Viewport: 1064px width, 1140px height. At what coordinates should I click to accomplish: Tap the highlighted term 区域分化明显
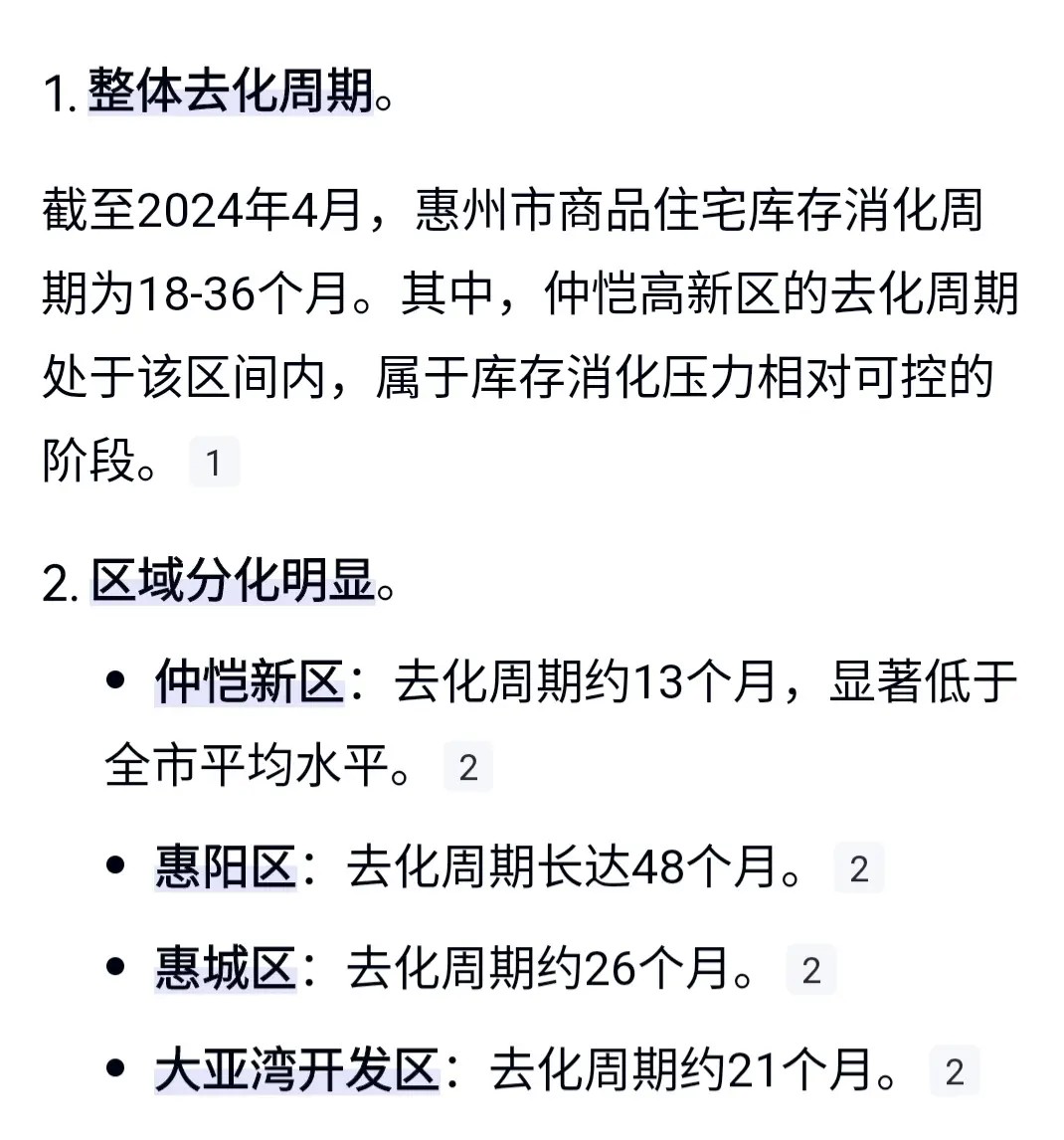click(233, 580)
